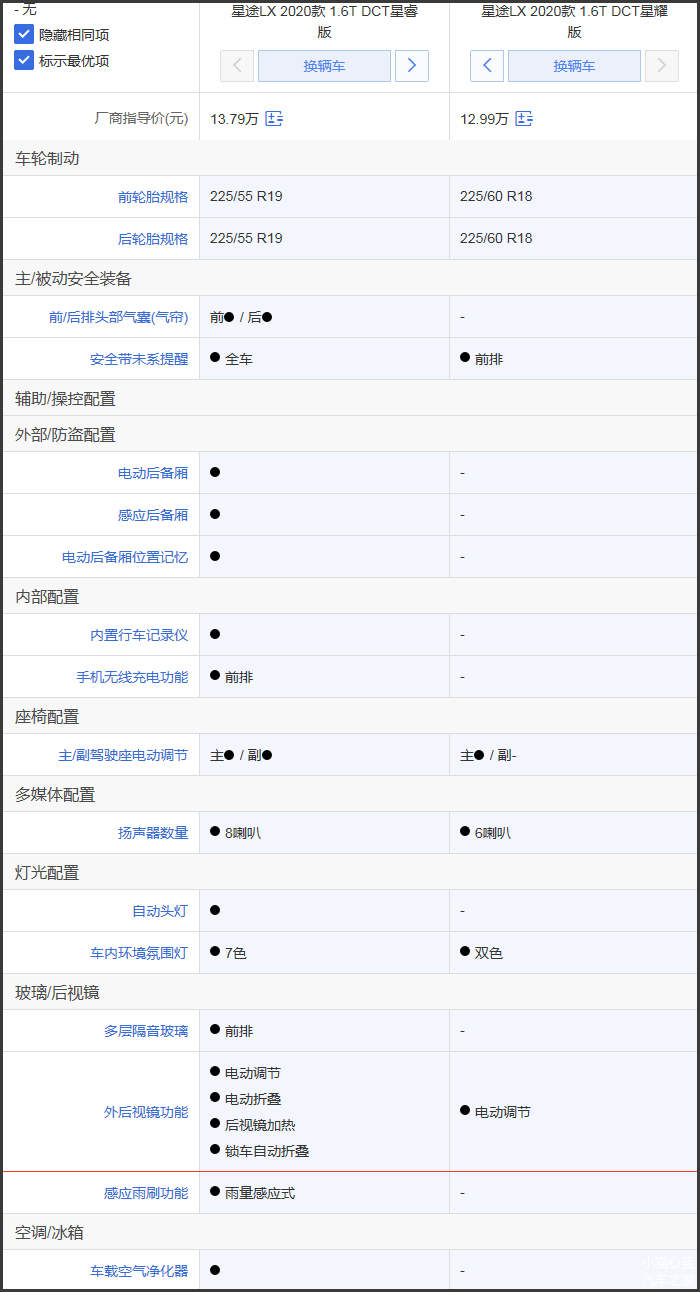Toggle the 标示最优项 checkbox
This screenshot has width=700, height=1292.
tap(24, 60)
